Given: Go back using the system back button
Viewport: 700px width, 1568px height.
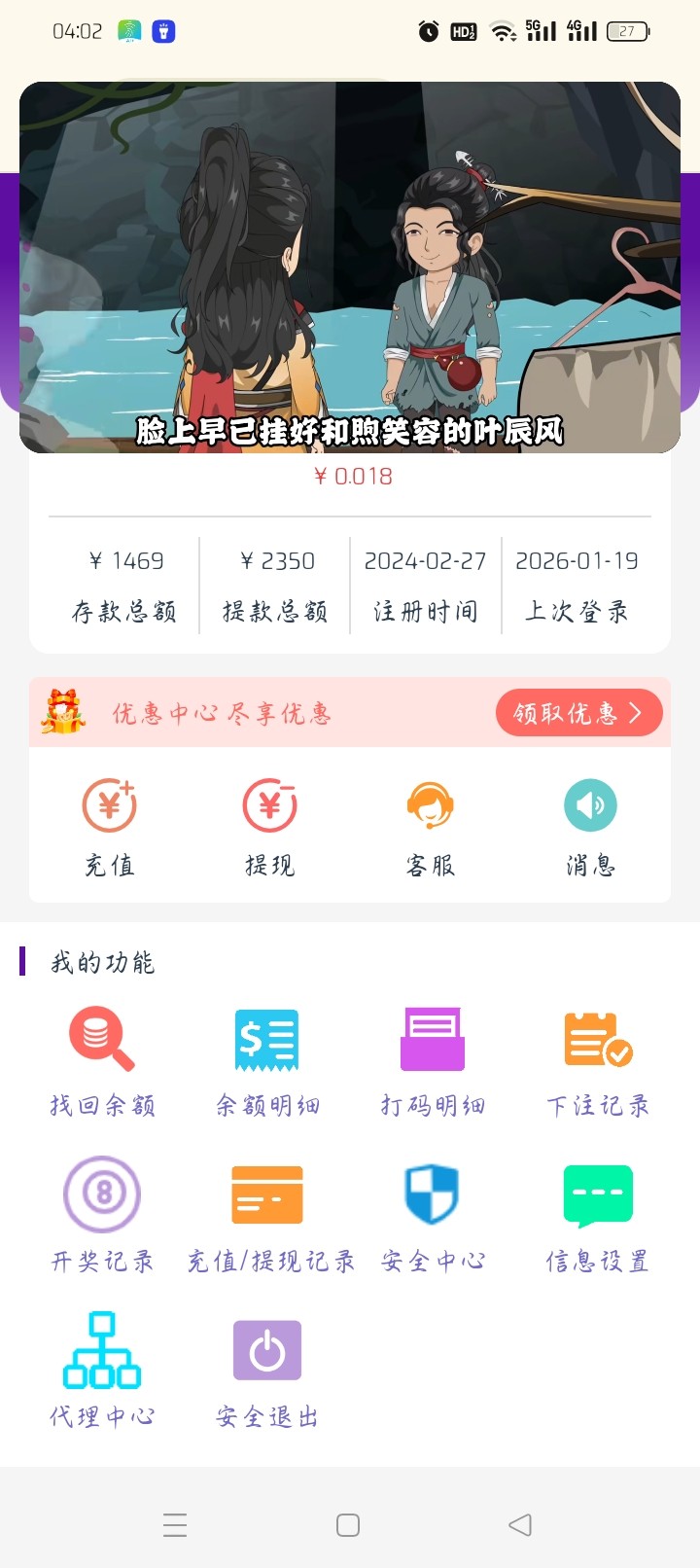Looking at the screenshot, I should (x=520, y=1524).
